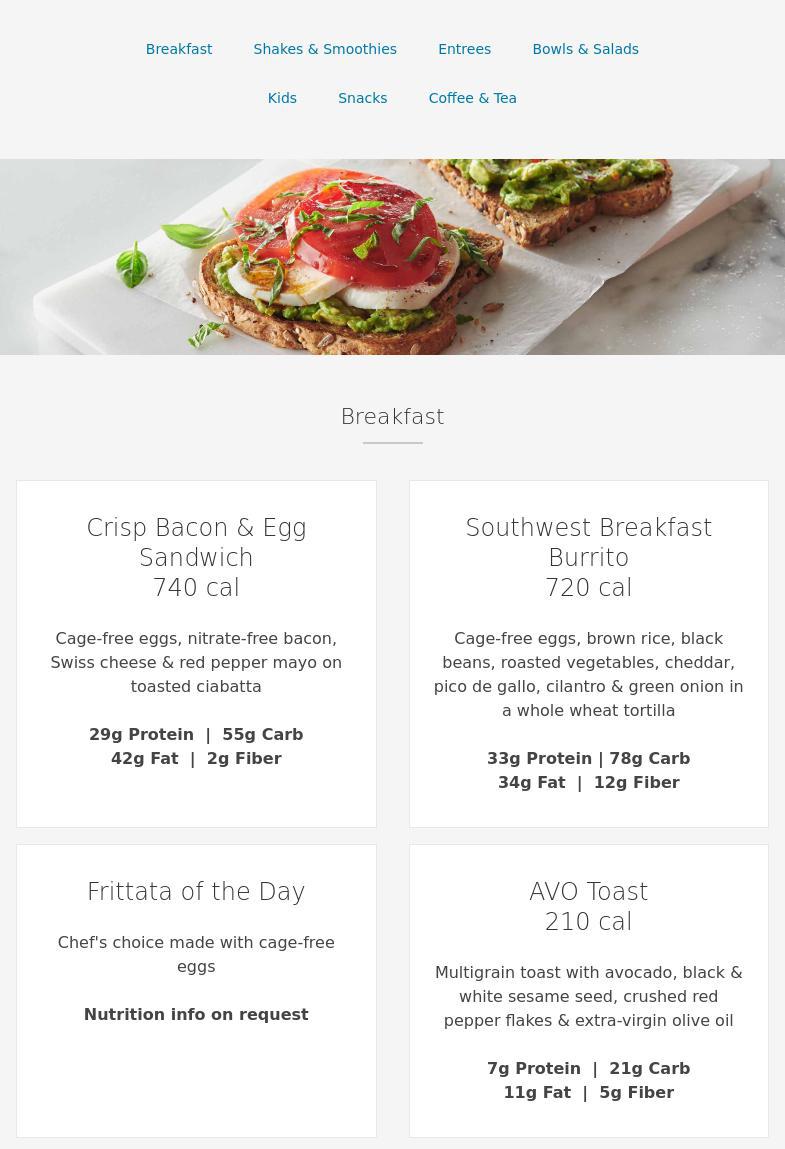This screenshot has height=1149, width=785.
Task: Tap the Coffee & Tea link
Action: point(472,98)
